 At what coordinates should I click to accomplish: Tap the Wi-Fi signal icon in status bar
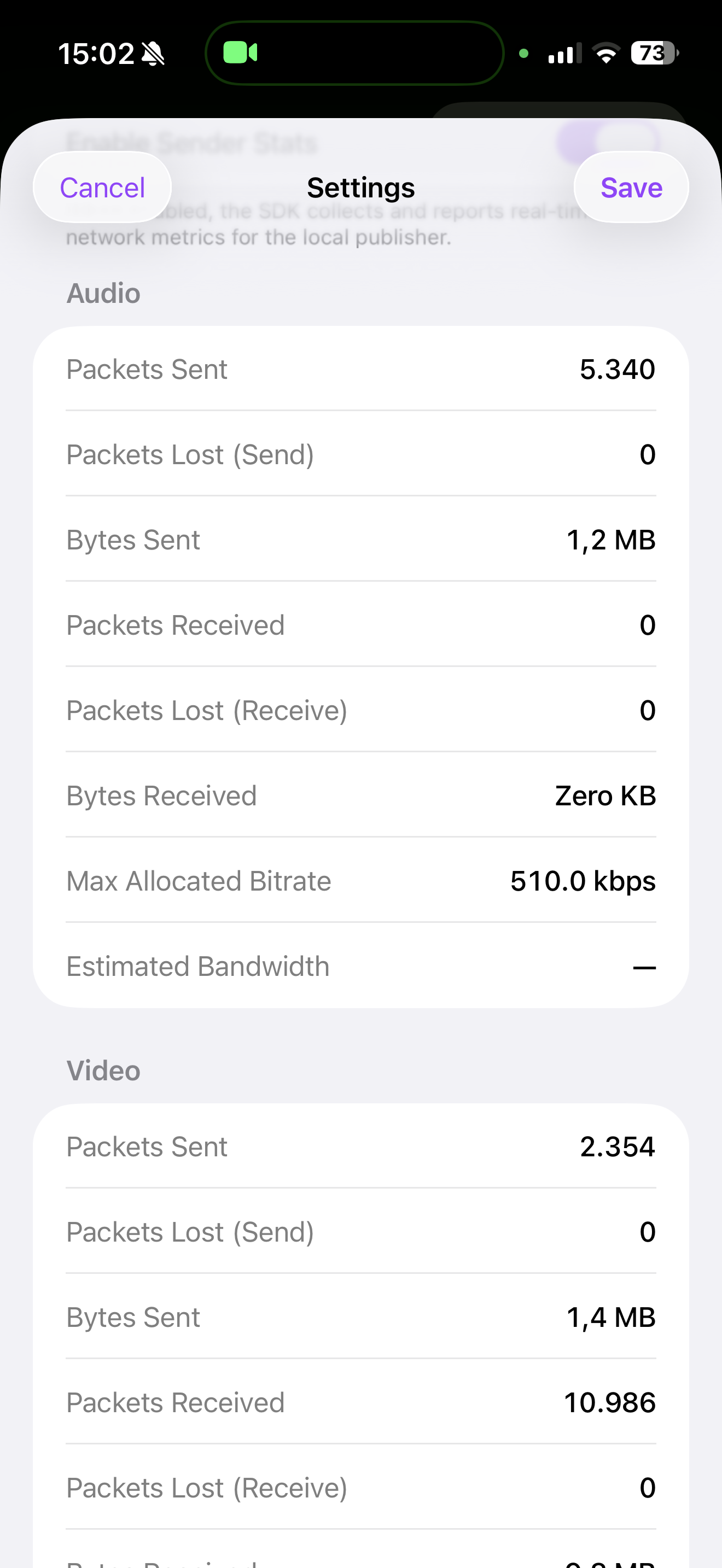pyautogui.click(x=607, y=53)
